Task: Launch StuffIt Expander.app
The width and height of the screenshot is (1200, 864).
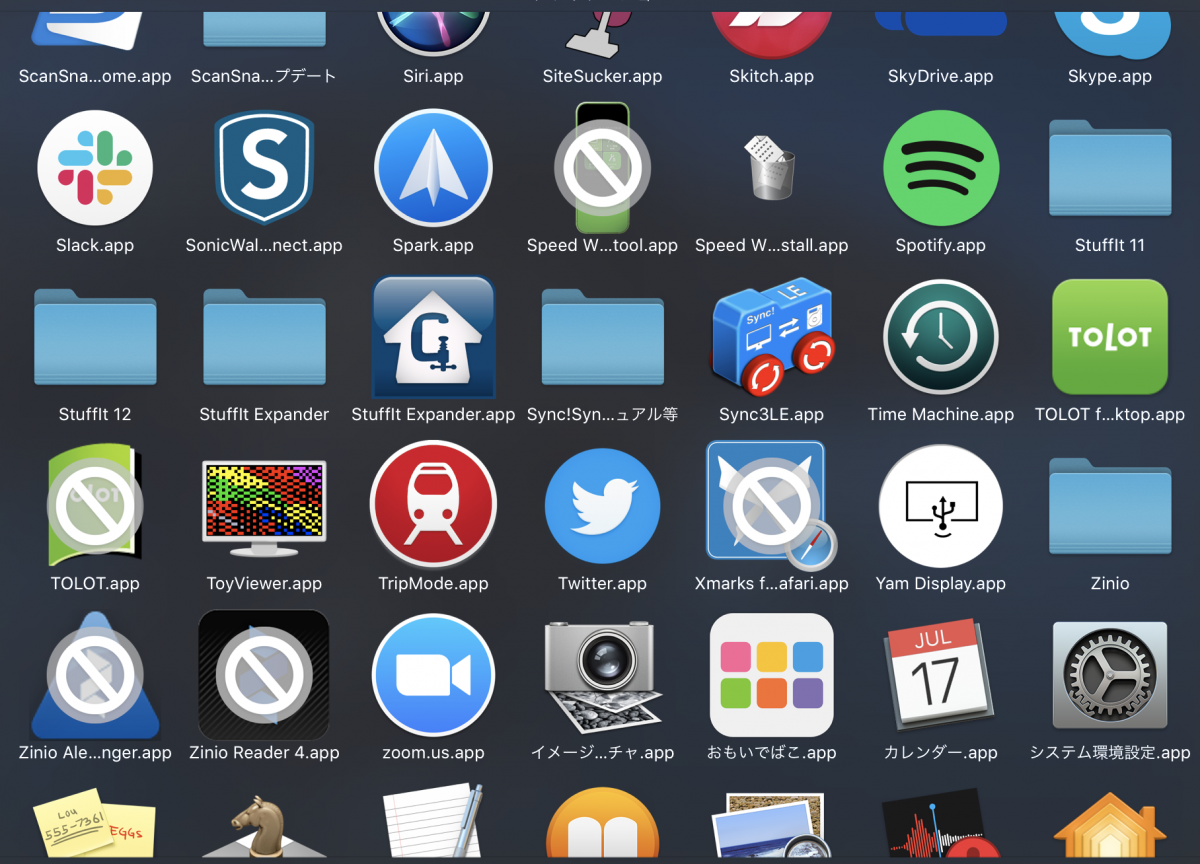Action: pos(433,337)
